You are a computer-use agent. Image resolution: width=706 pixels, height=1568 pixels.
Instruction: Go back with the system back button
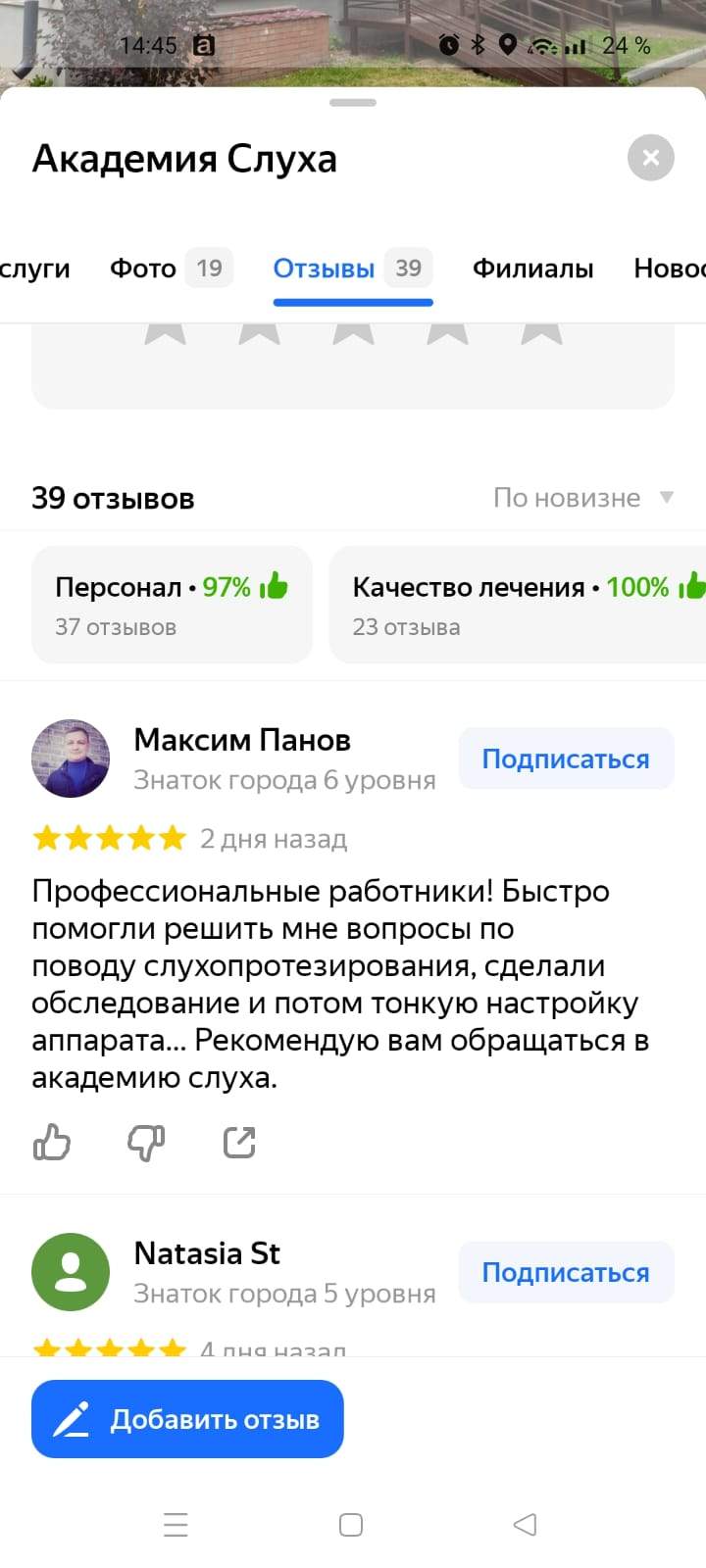click(526, 1525)
